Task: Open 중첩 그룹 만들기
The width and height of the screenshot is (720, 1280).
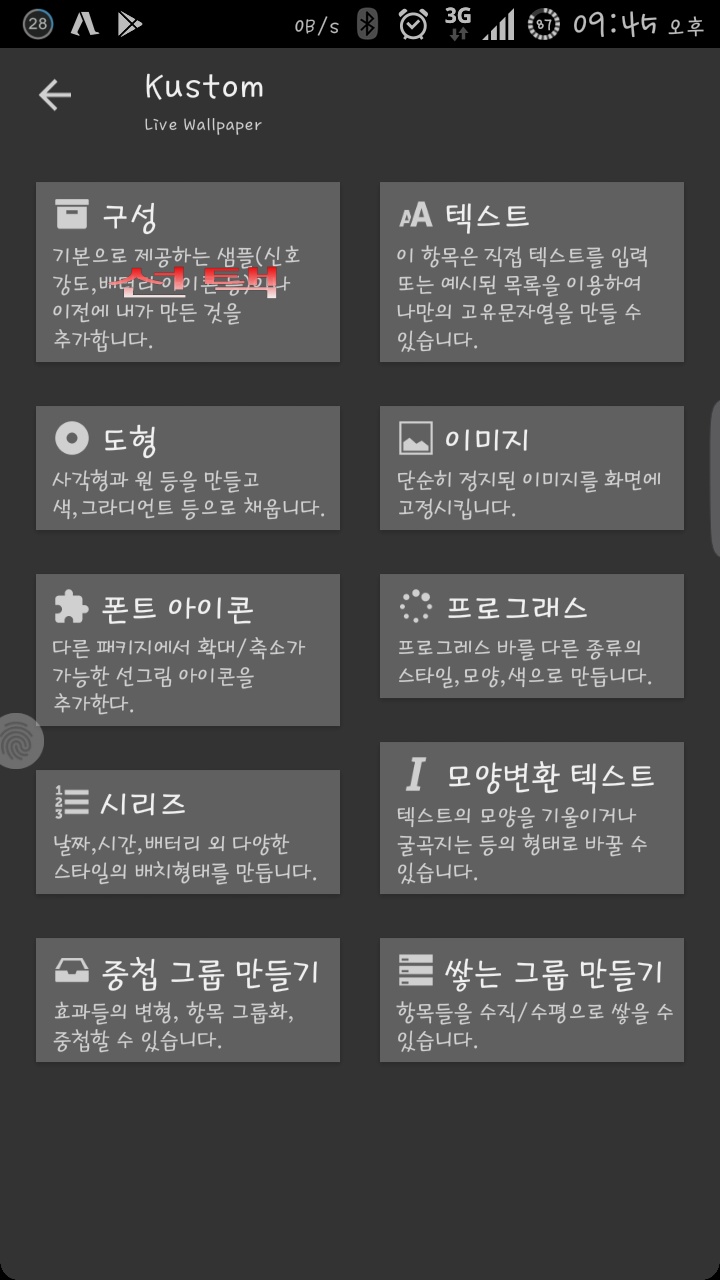Action: [x=188, y=999]
